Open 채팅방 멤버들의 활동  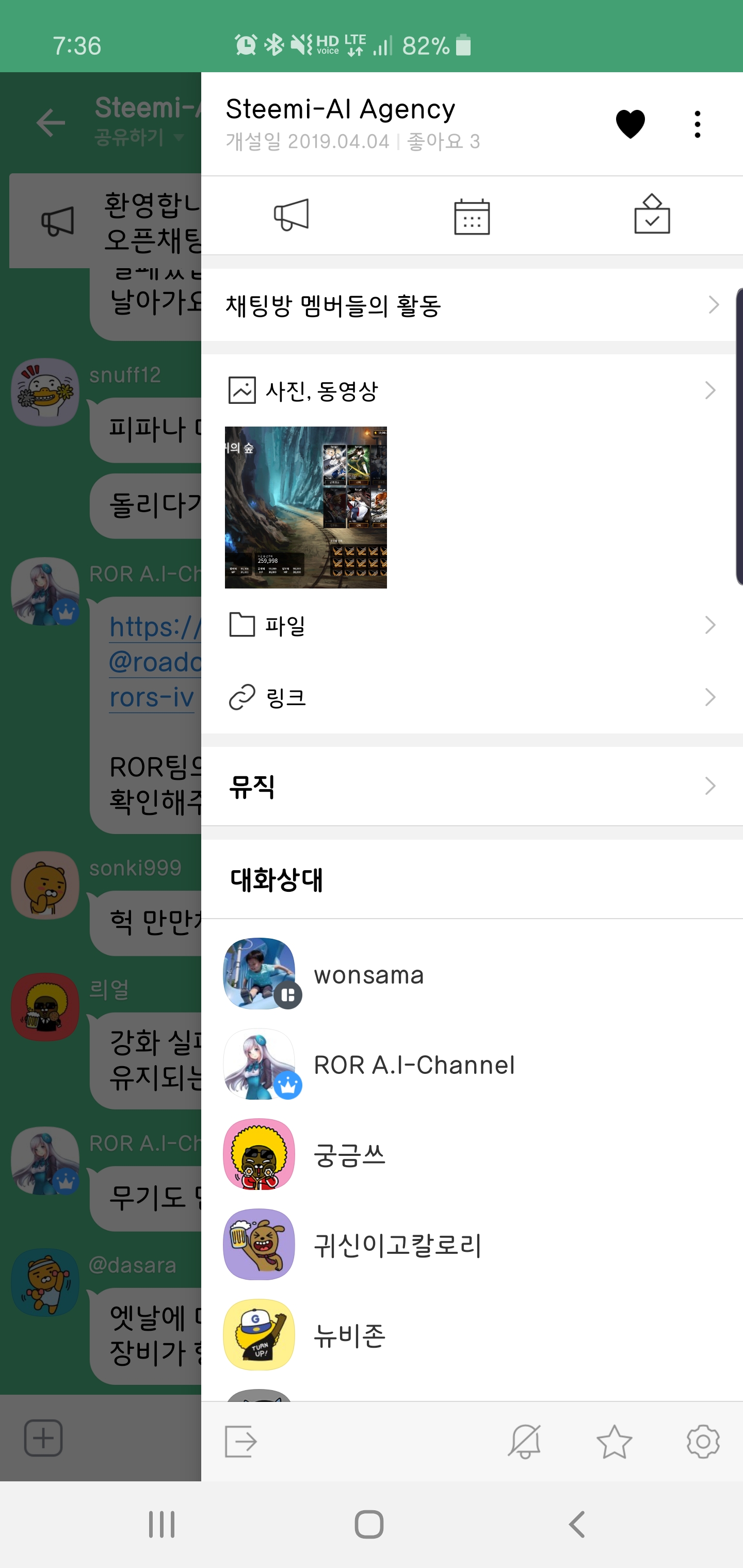point(472,305)
